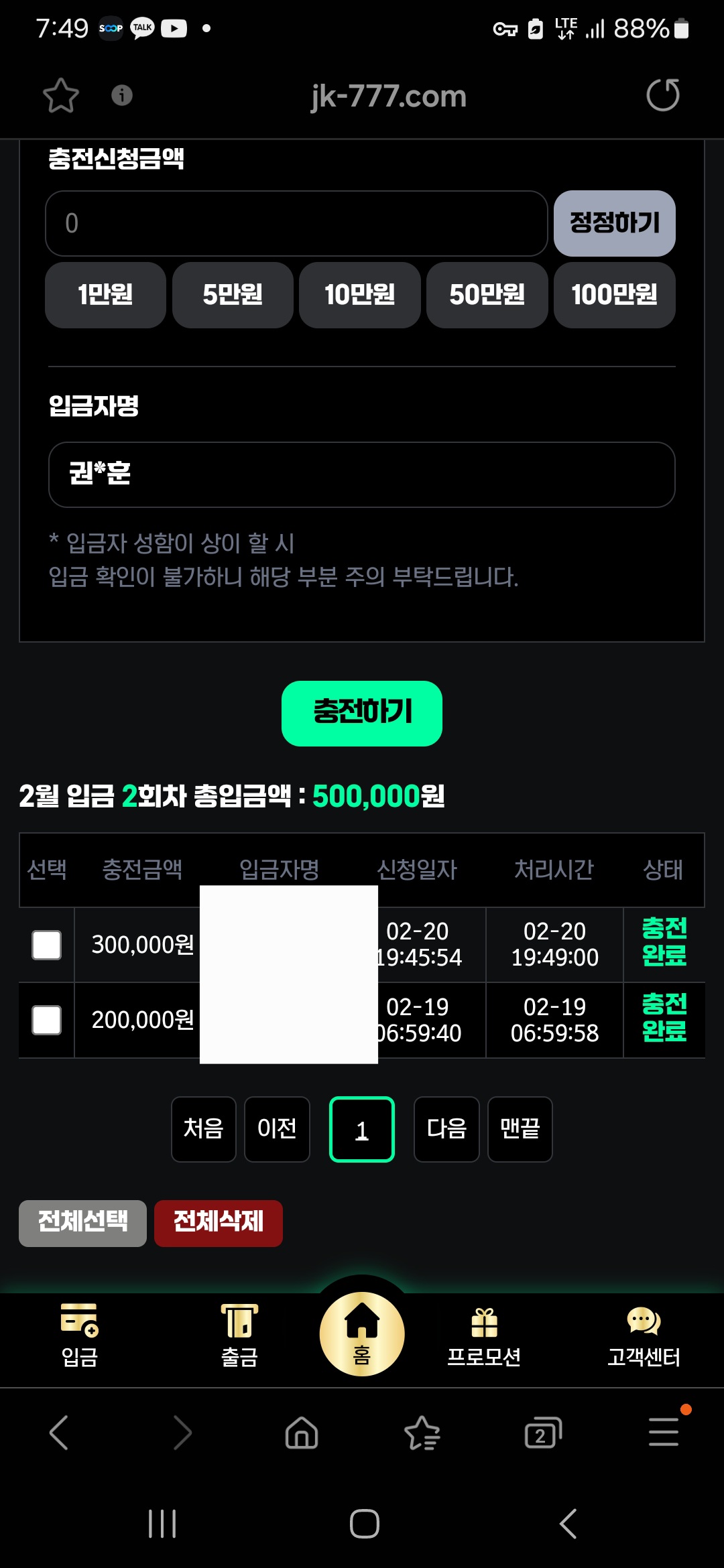724x1568 pixels.
Task: Open the site info icon
Action: pyautogui.click(x=121, y=95)
